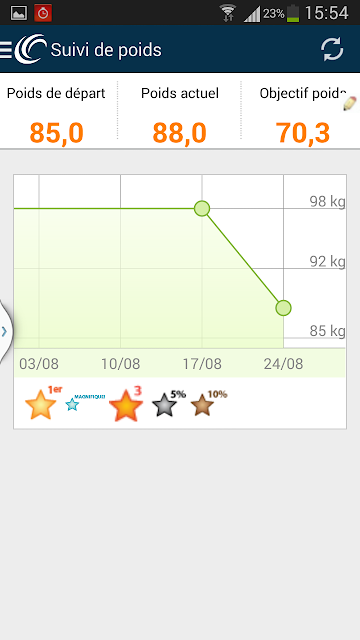
Task: Open the hamburger drawer menu
Action: 6,49
